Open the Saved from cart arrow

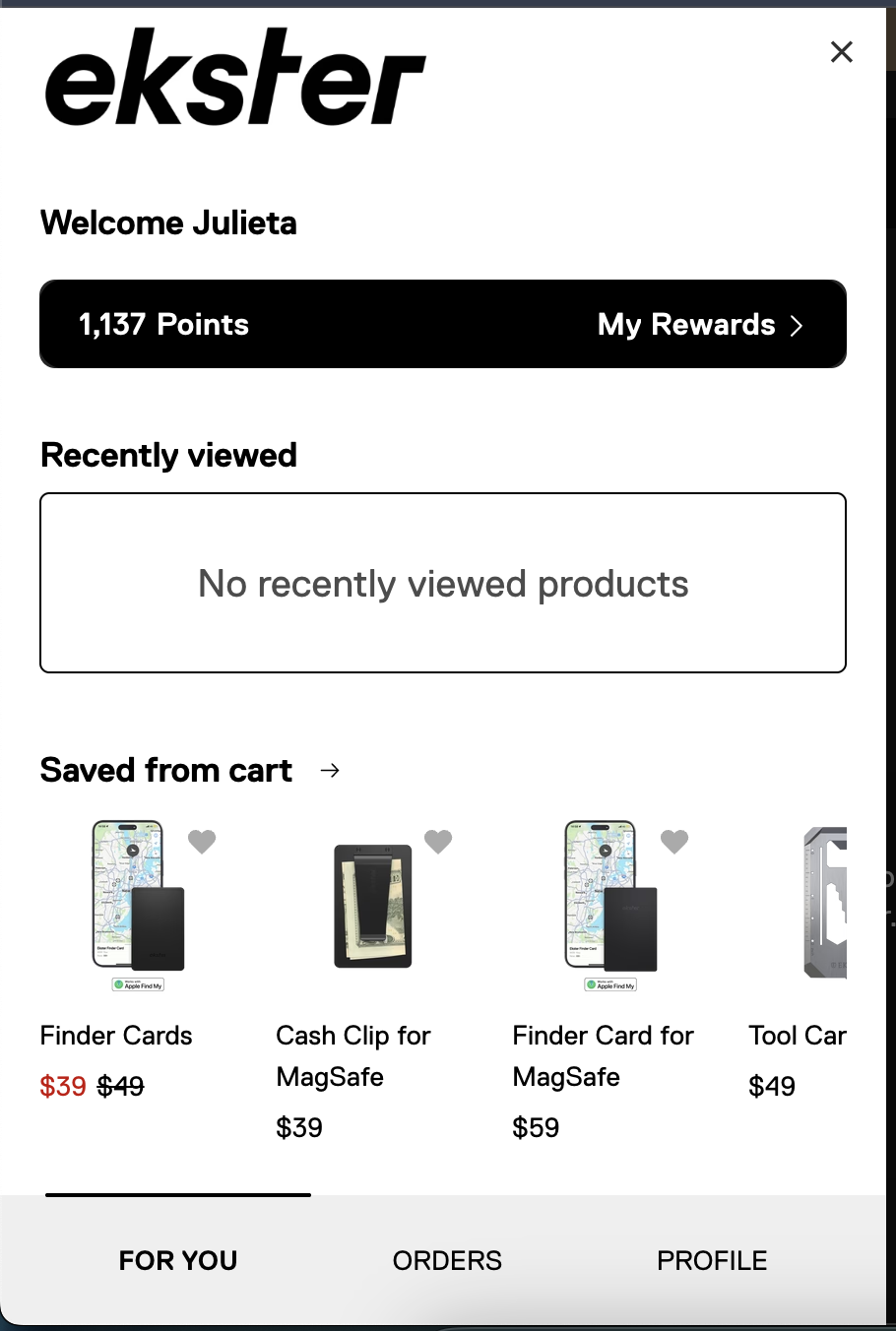331,770
